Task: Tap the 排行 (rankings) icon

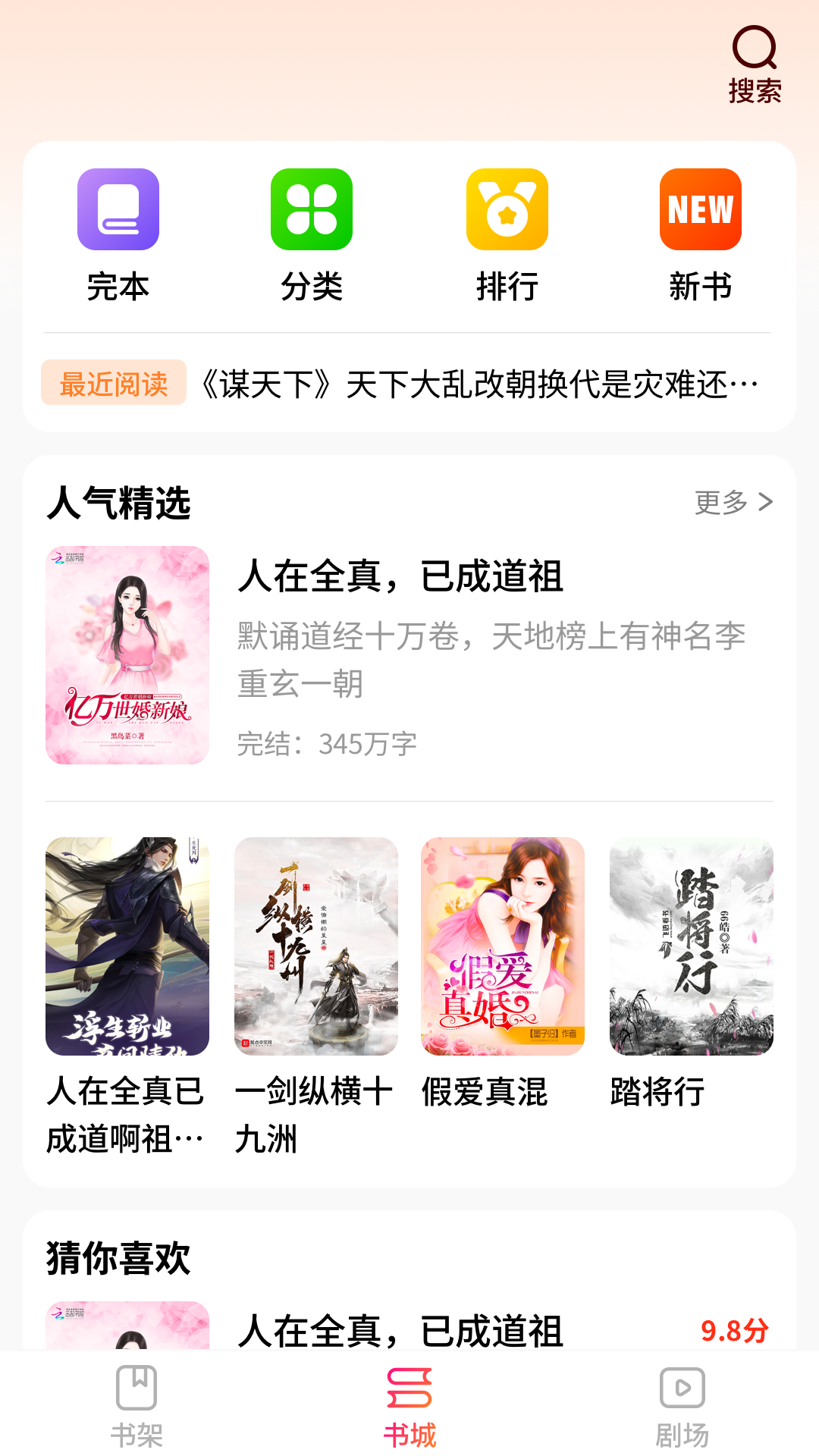Action: pyautogui.click(x=507, y=211)
